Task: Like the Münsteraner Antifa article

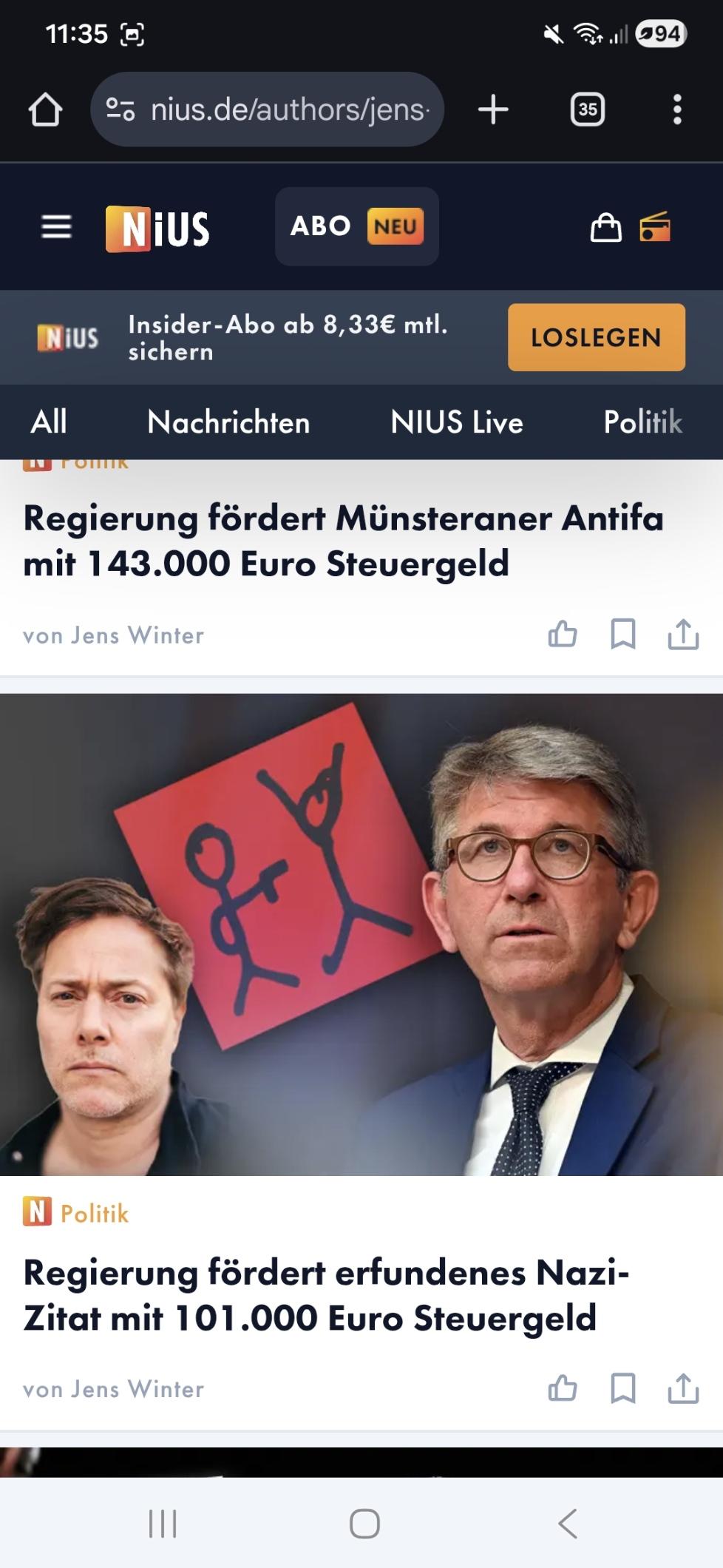Action: (563, 635)
